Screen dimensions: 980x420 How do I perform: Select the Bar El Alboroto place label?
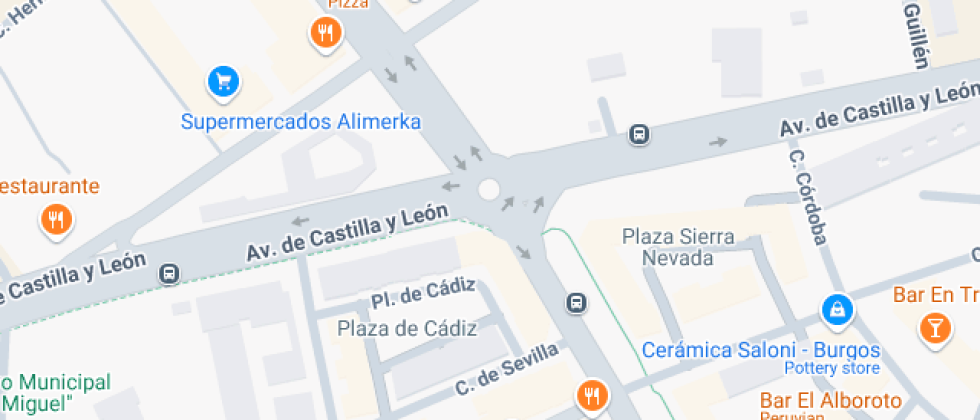pyautogui.click(x=831, y=400)
